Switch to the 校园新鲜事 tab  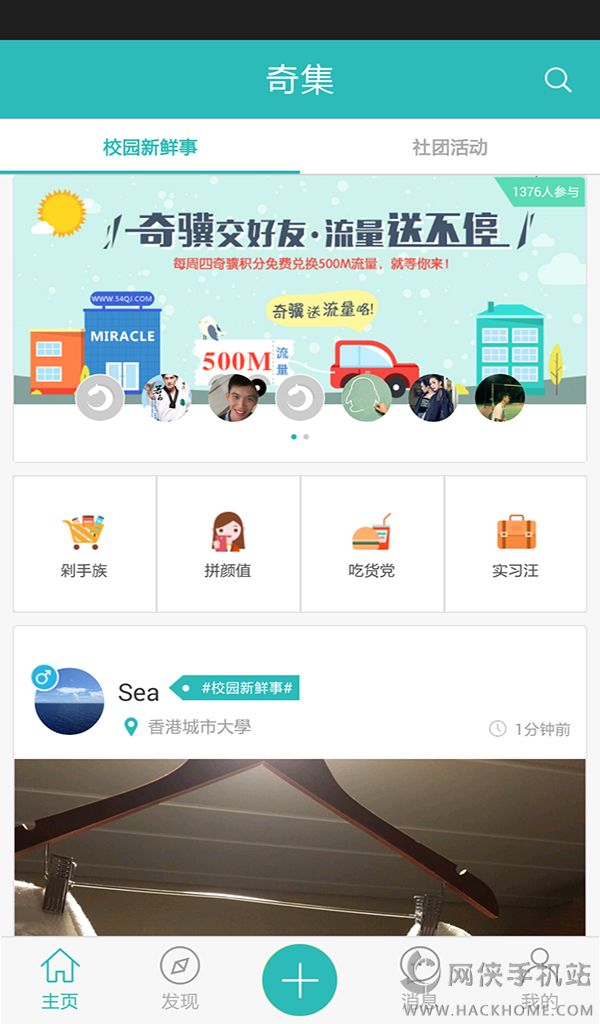150,147
